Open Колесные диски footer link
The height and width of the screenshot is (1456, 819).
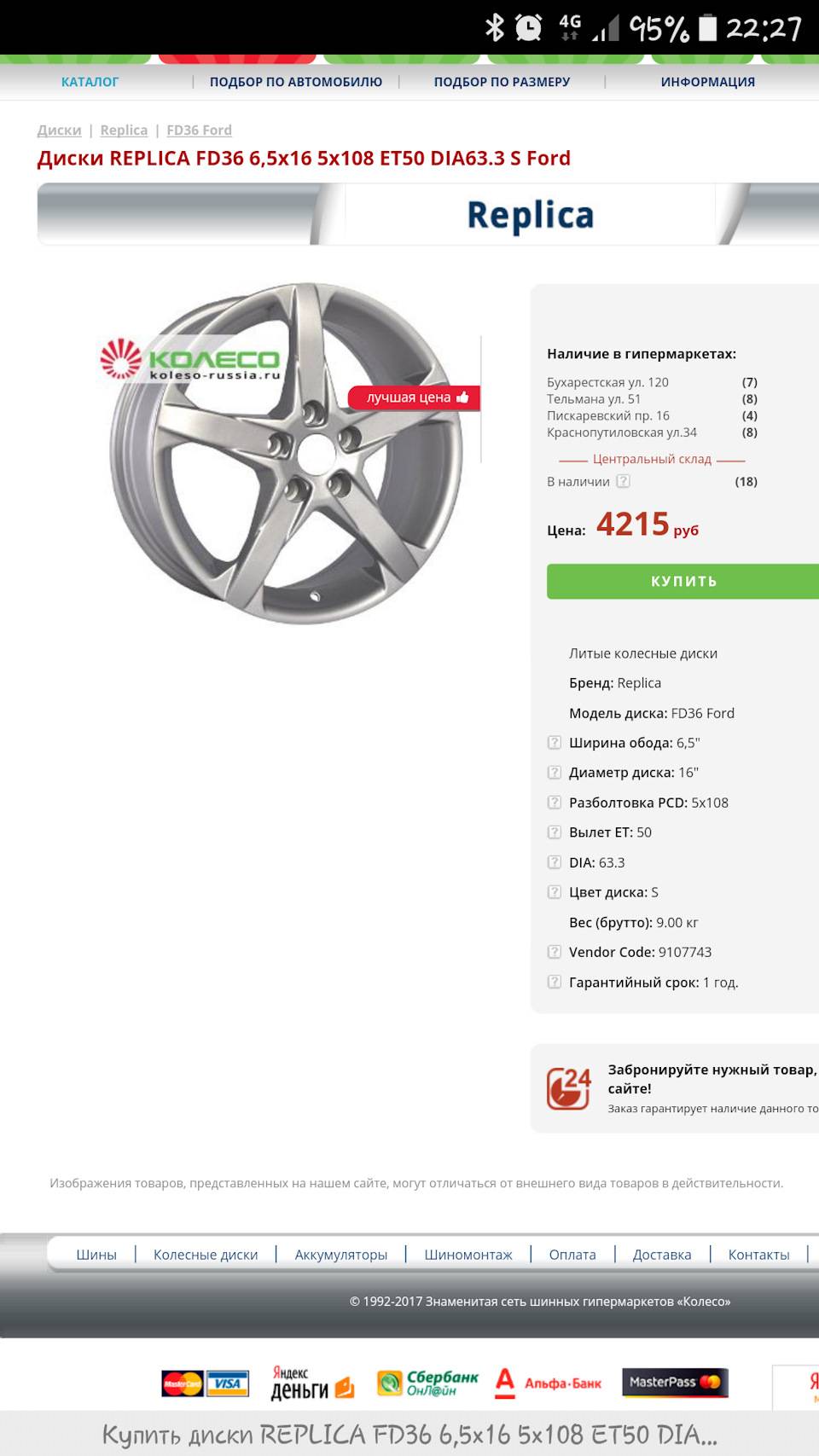pos(206,1255)
